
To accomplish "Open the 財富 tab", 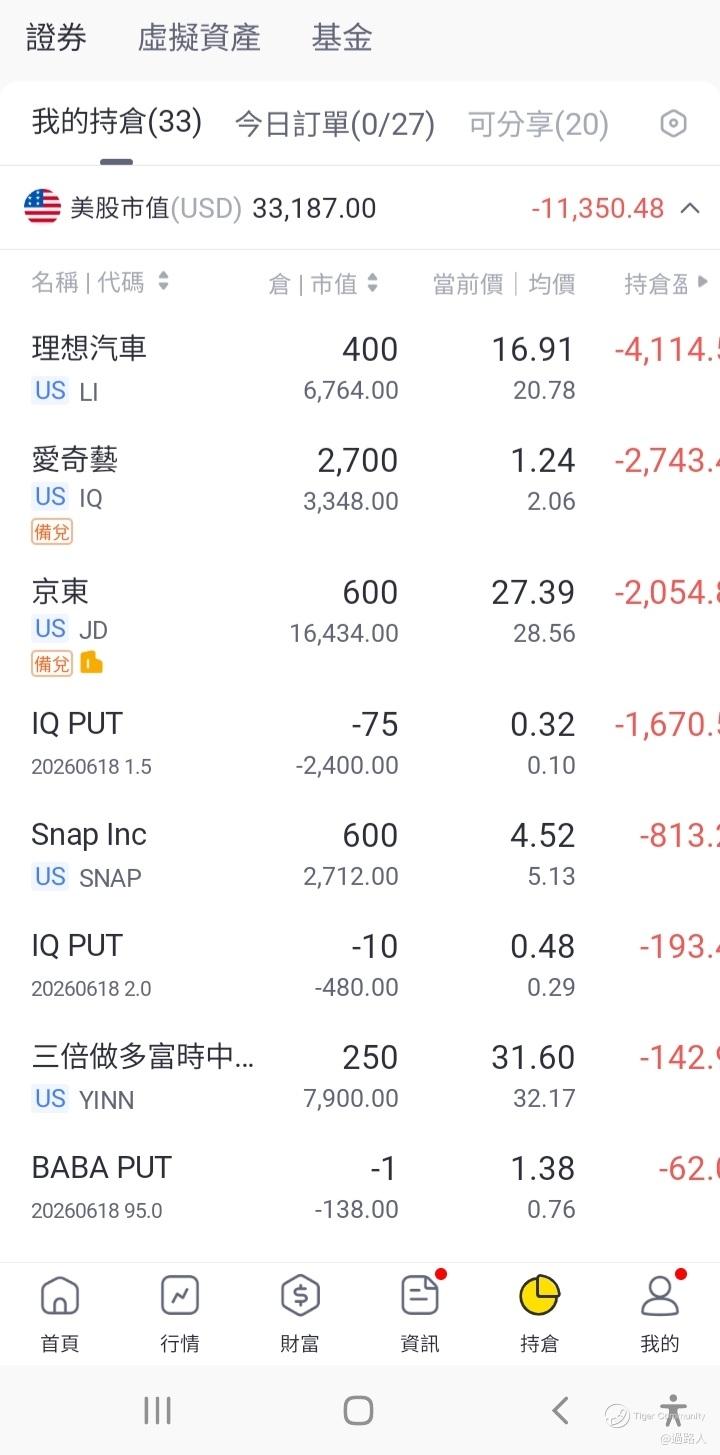I will tap(300, 1314).
